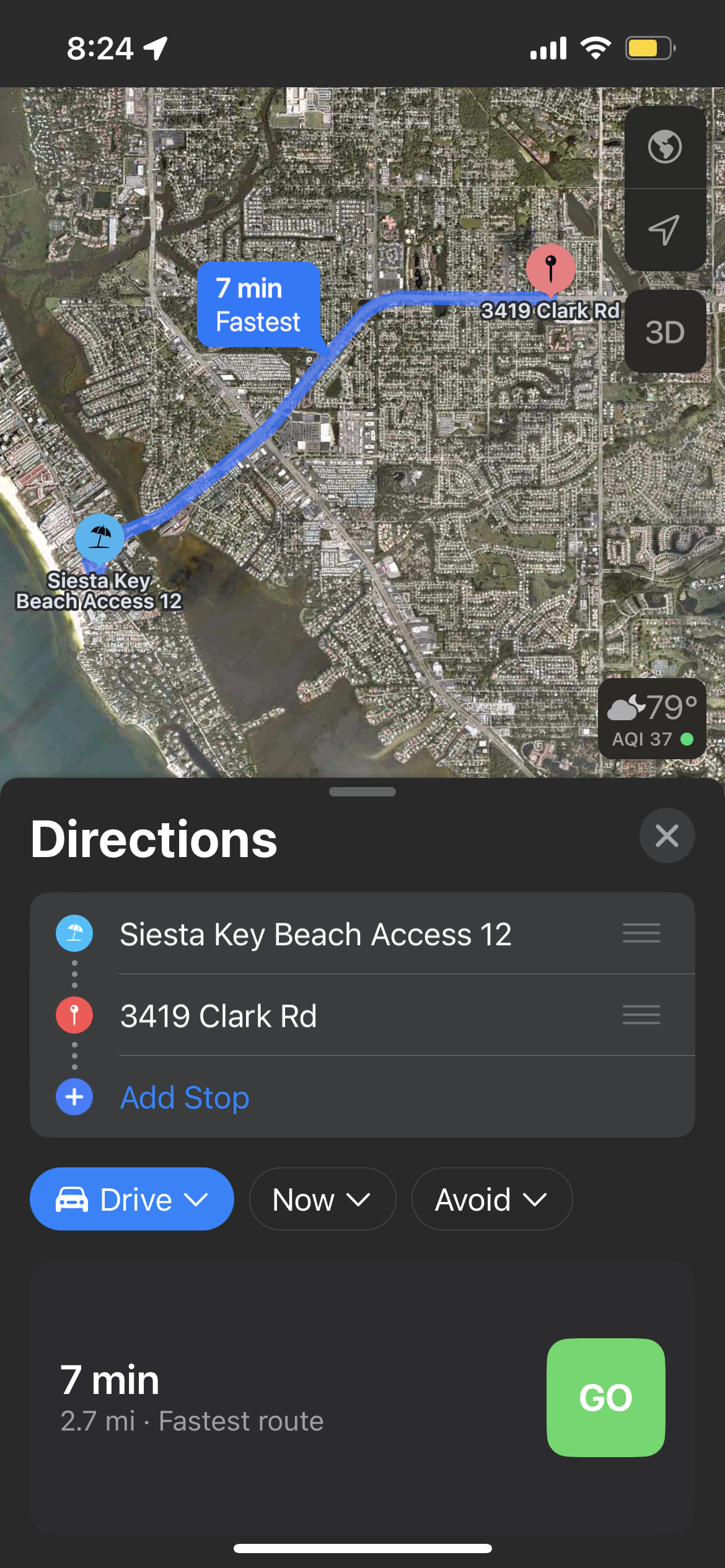This screenshot has width=725, height=1568.
Task: Close the Directions panel
Action: point(667,835)
